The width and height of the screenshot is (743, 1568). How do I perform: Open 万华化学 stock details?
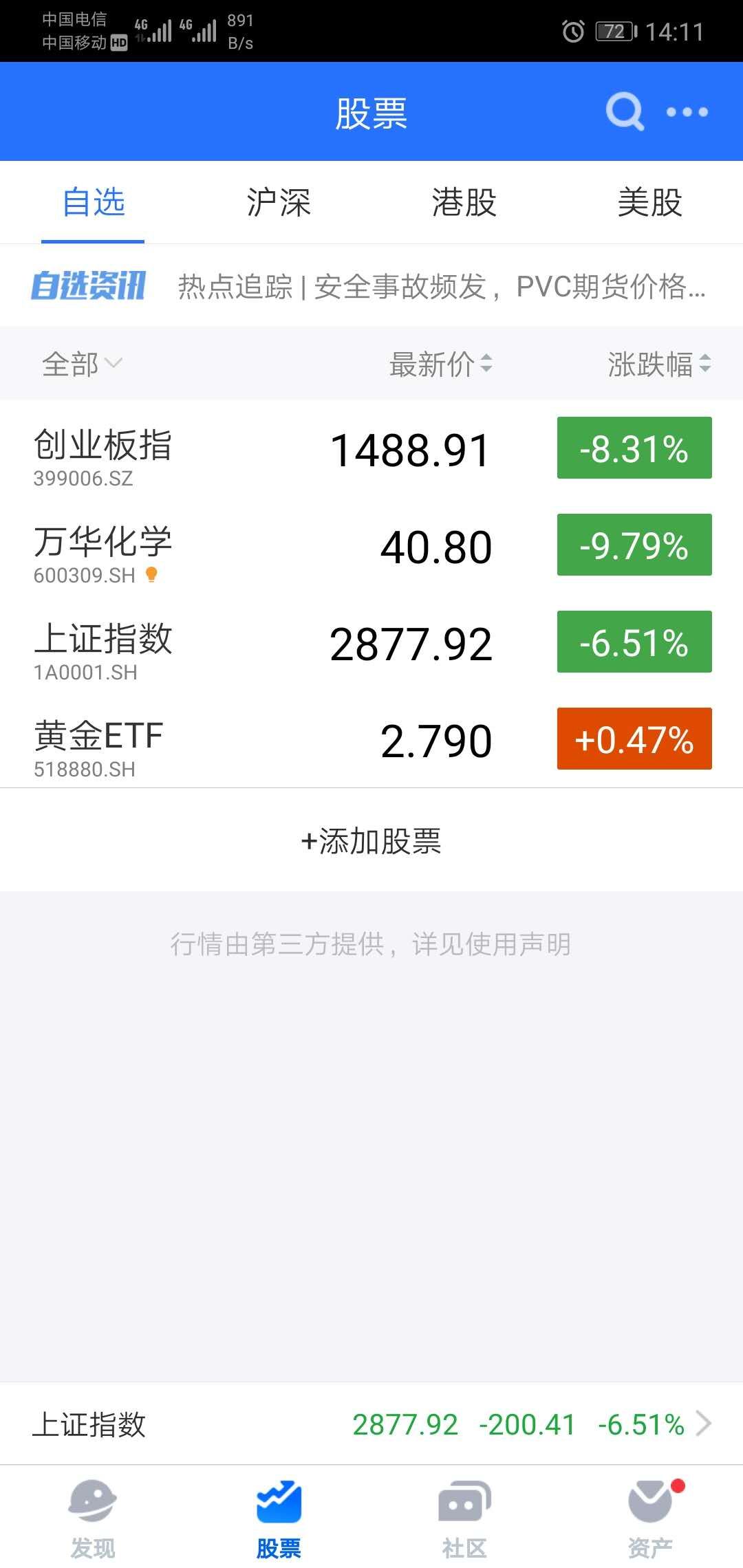(371, 545)
